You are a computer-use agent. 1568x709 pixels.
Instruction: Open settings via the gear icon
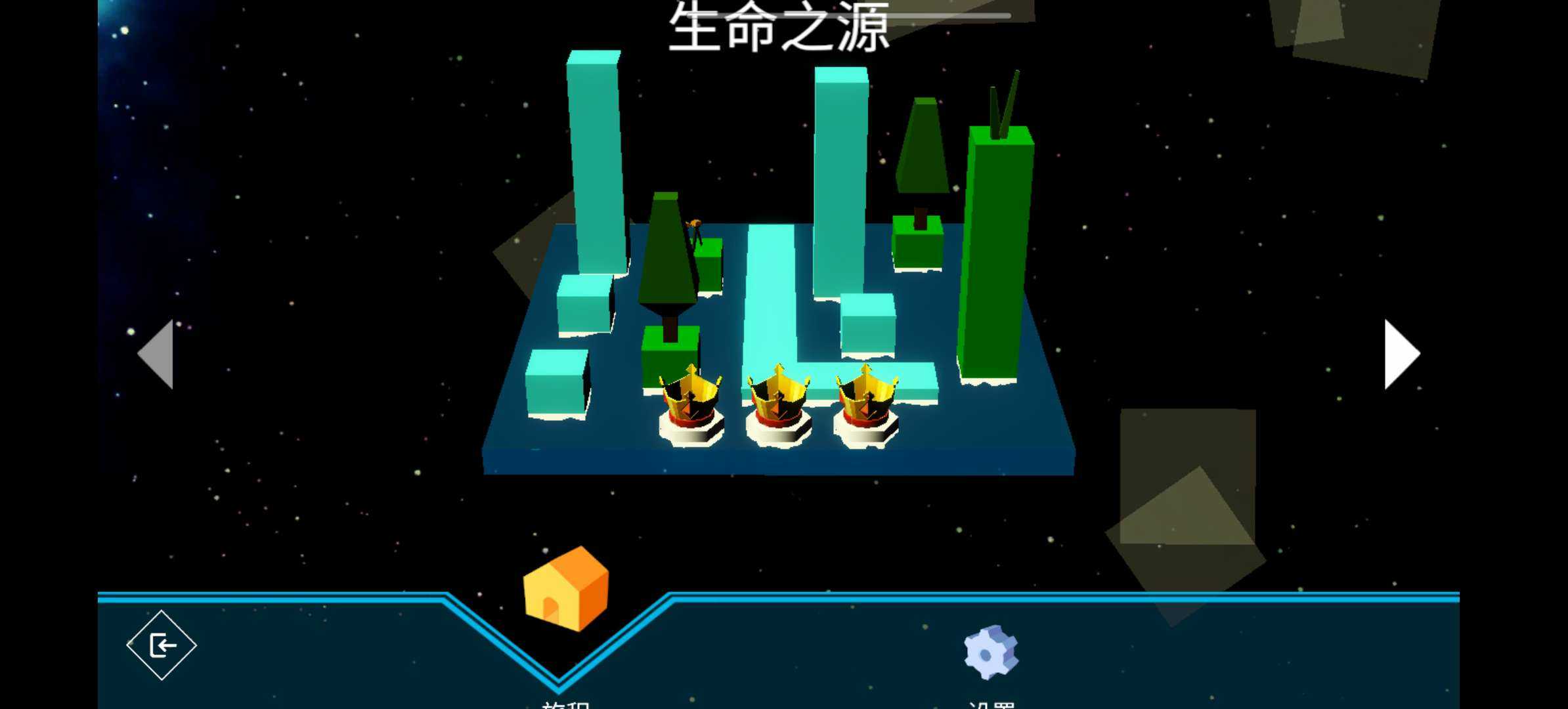(991, 652)
